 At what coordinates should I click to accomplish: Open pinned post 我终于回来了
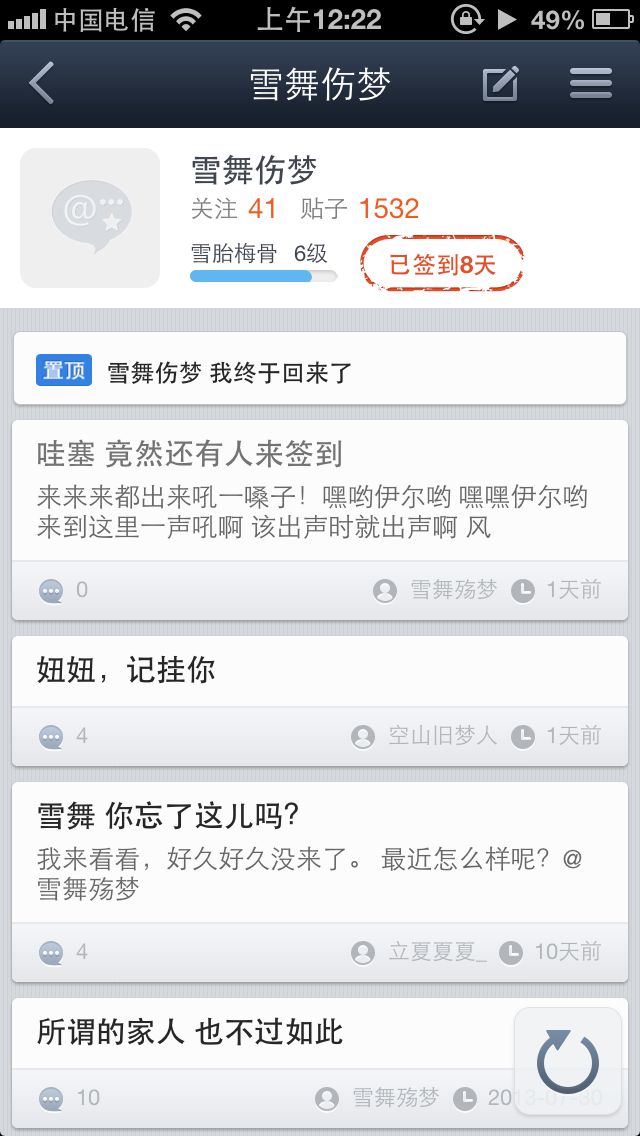(320, 372)
